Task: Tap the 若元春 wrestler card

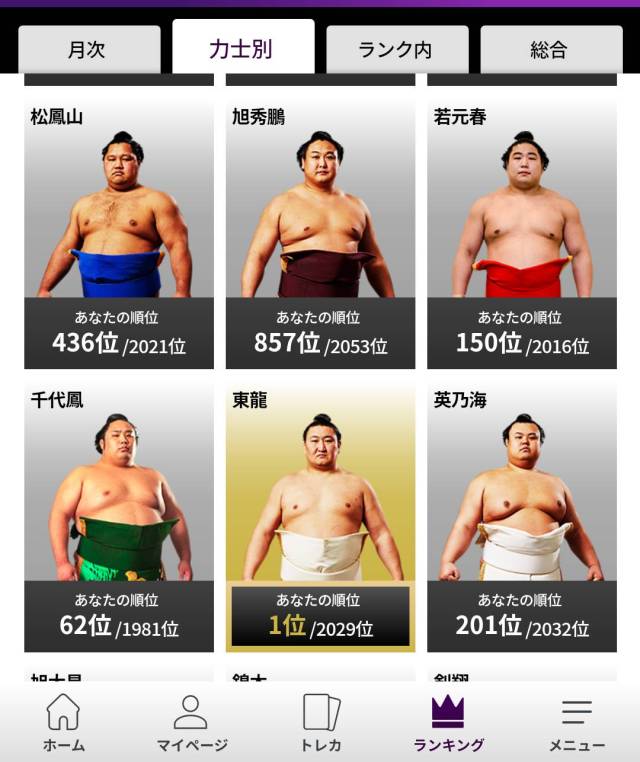Action: click(x=521, y=234)
